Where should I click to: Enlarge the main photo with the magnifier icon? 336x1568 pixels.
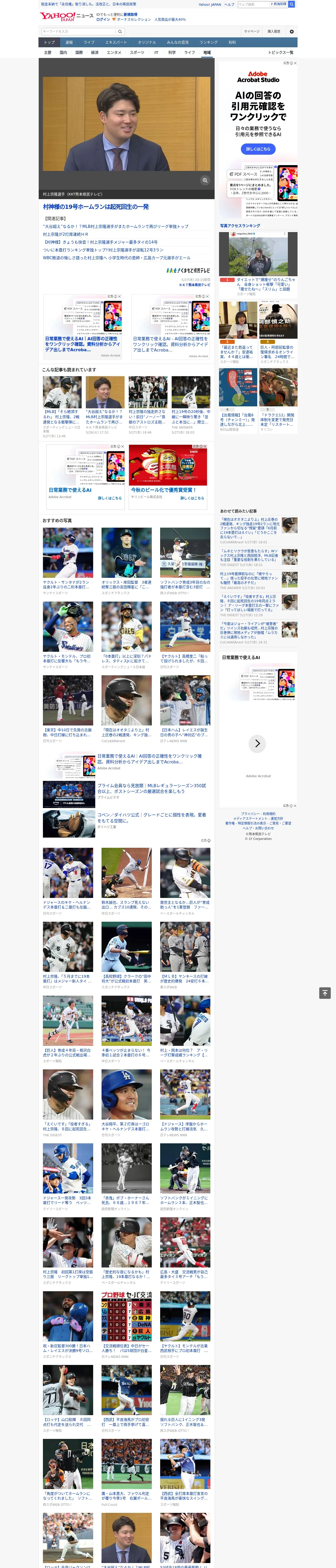tap(205, 180)
